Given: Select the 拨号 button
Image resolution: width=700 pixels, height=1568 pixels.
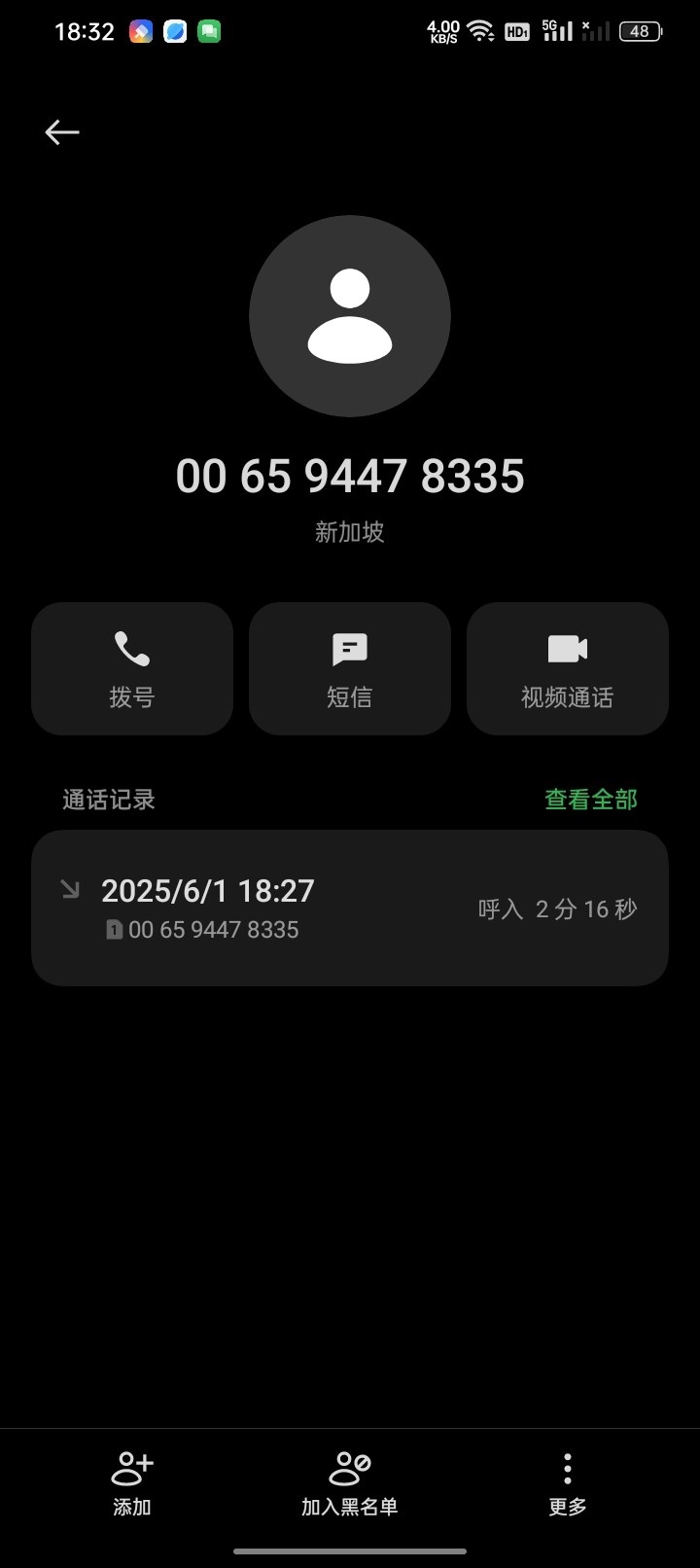Looking at the screenshot, I should [x=131, y=668].
